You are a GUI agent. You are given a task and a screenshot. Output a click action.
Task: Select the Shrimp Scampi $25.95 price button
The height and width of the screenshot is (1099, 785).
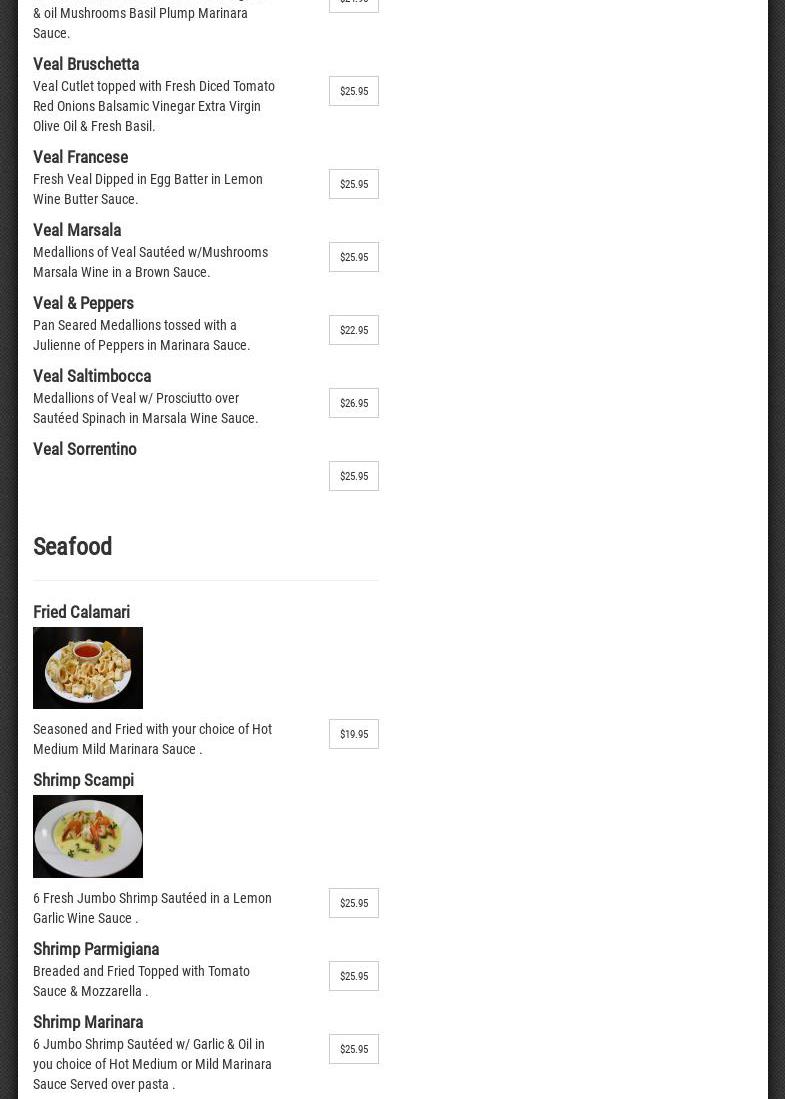353,903
